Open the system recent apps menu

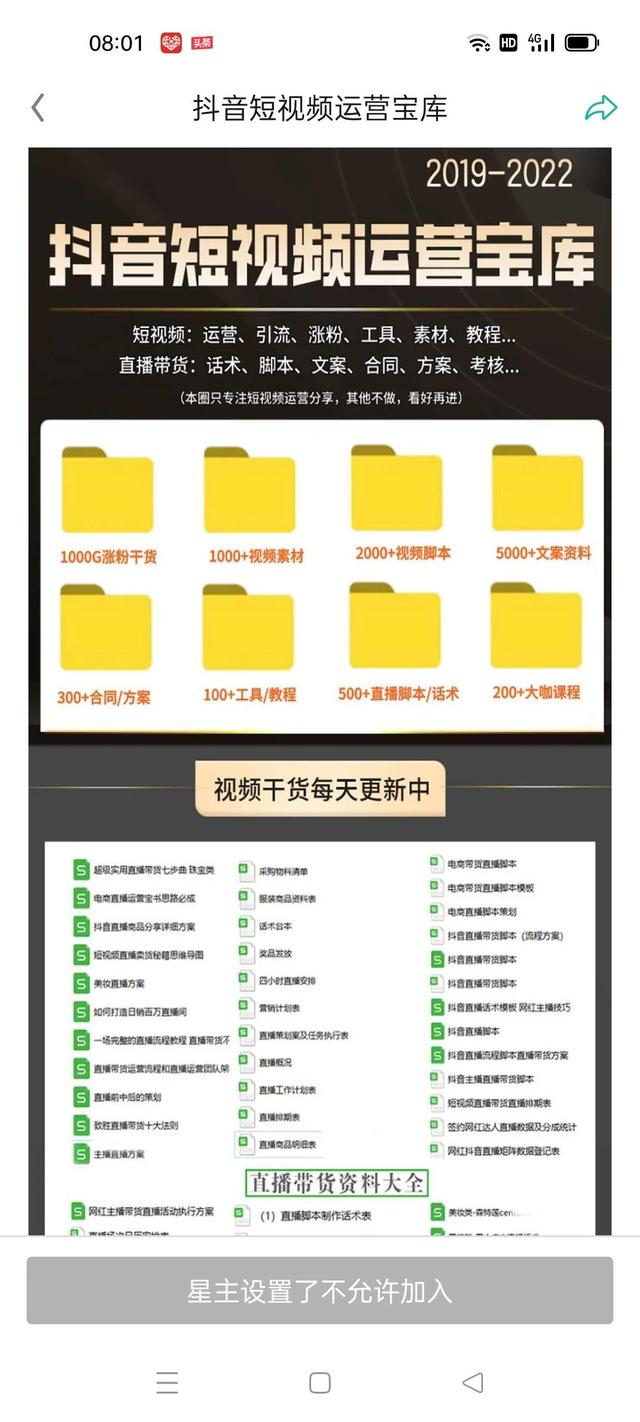167,1382
